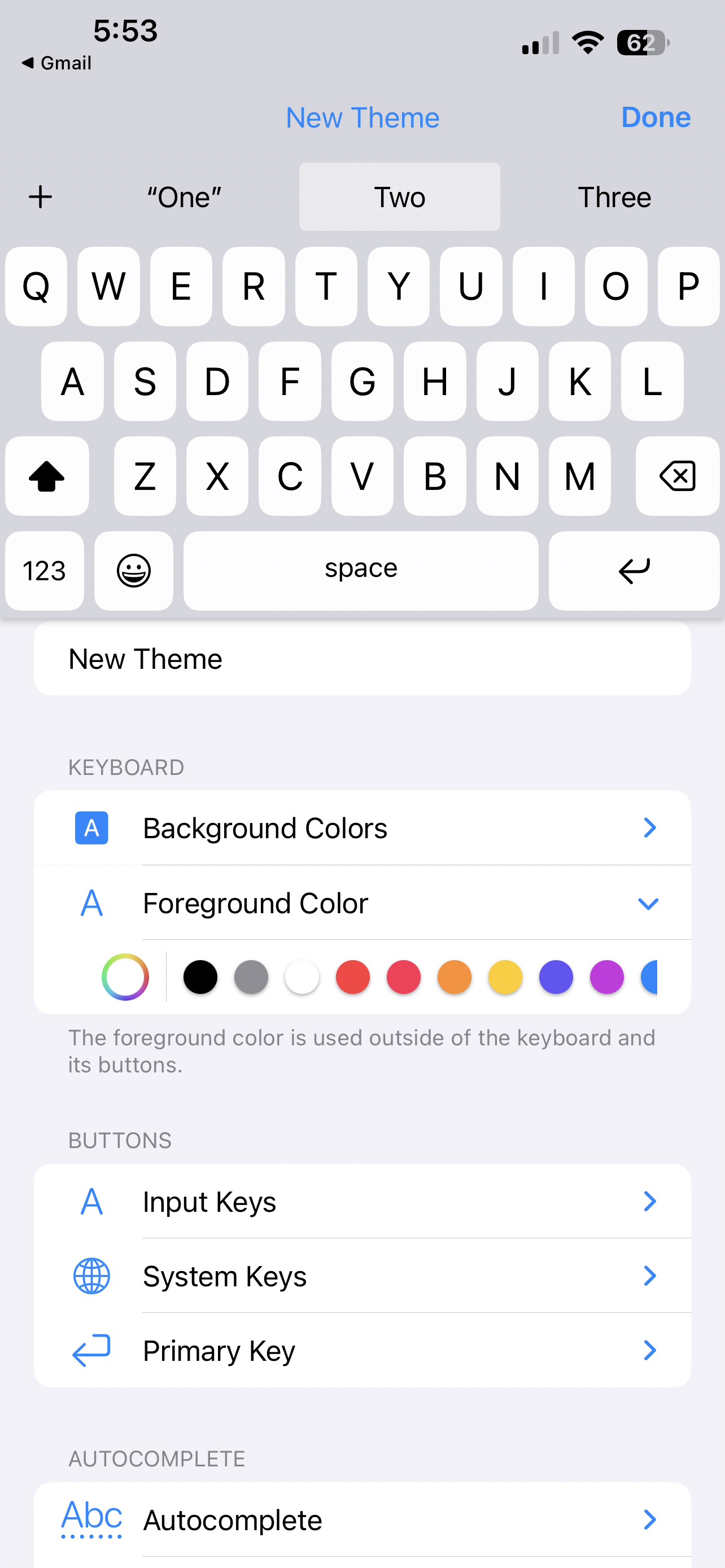Select the red foreground color swatch
Image resolution: width=725 pixels, height=1568 pixels.
[352, 977]
